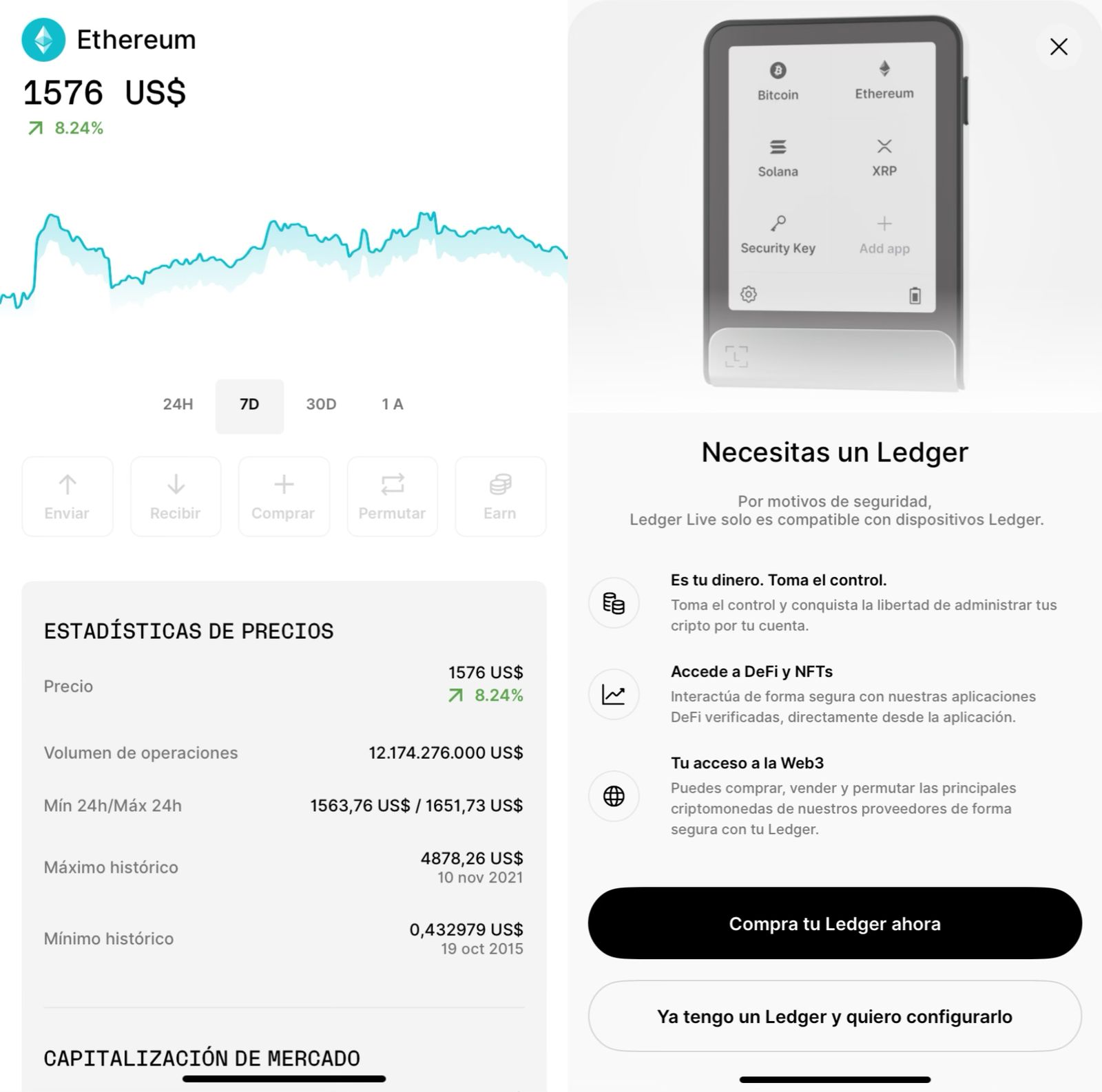Choose Ya tengo un Ledger y quiero configurarlo
Screen dimensions: 1102x1092
[834, 1016]
